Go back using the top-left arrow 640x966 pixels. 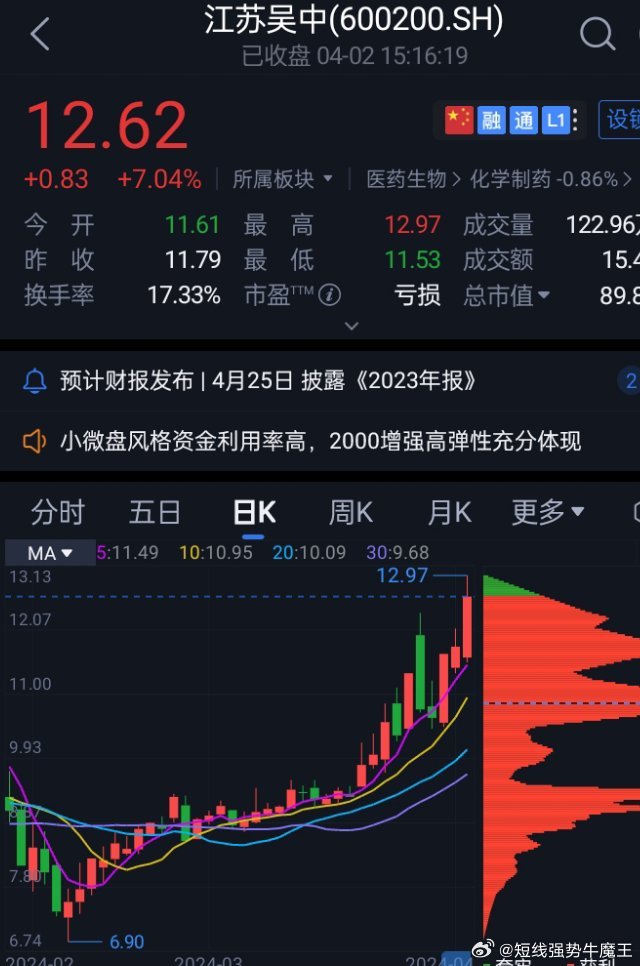pyautogui.click(x=39, y=35)
